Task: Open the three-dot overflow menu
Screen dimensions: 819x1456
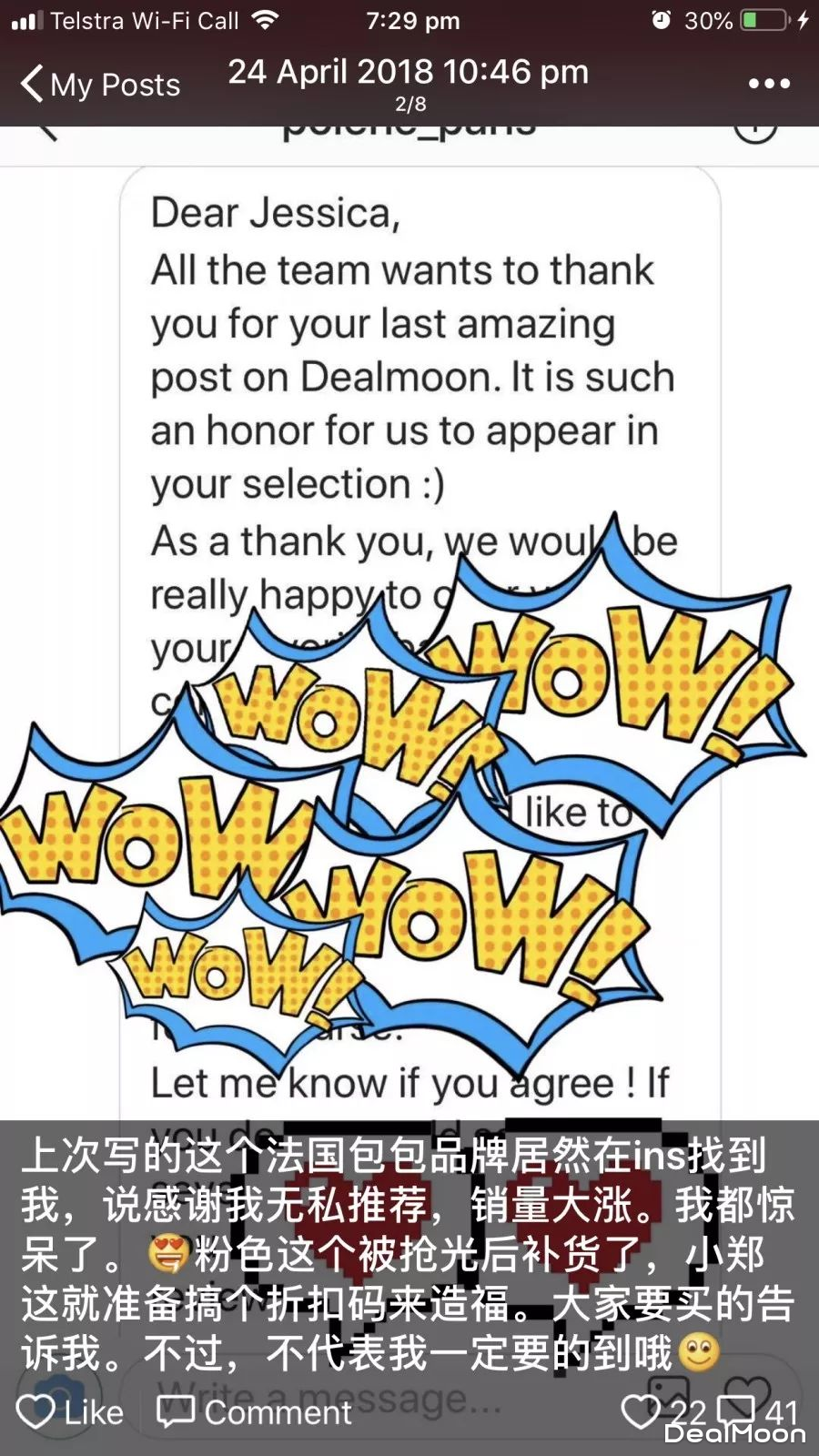Action: [769, 84]
